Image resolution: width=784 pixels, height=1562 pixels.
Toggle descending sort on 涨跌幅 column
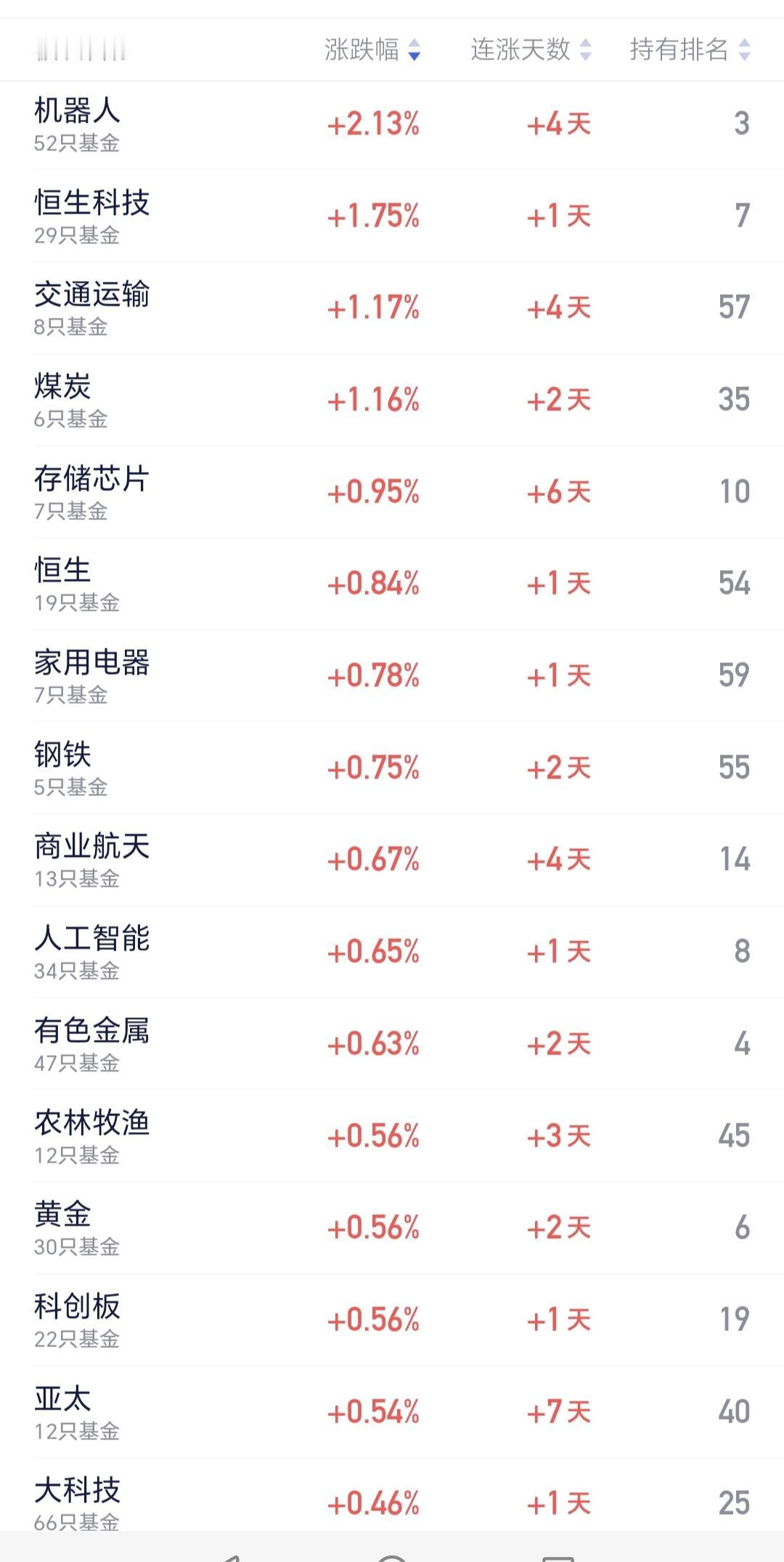pyautogui.click(x=415, y=51)
